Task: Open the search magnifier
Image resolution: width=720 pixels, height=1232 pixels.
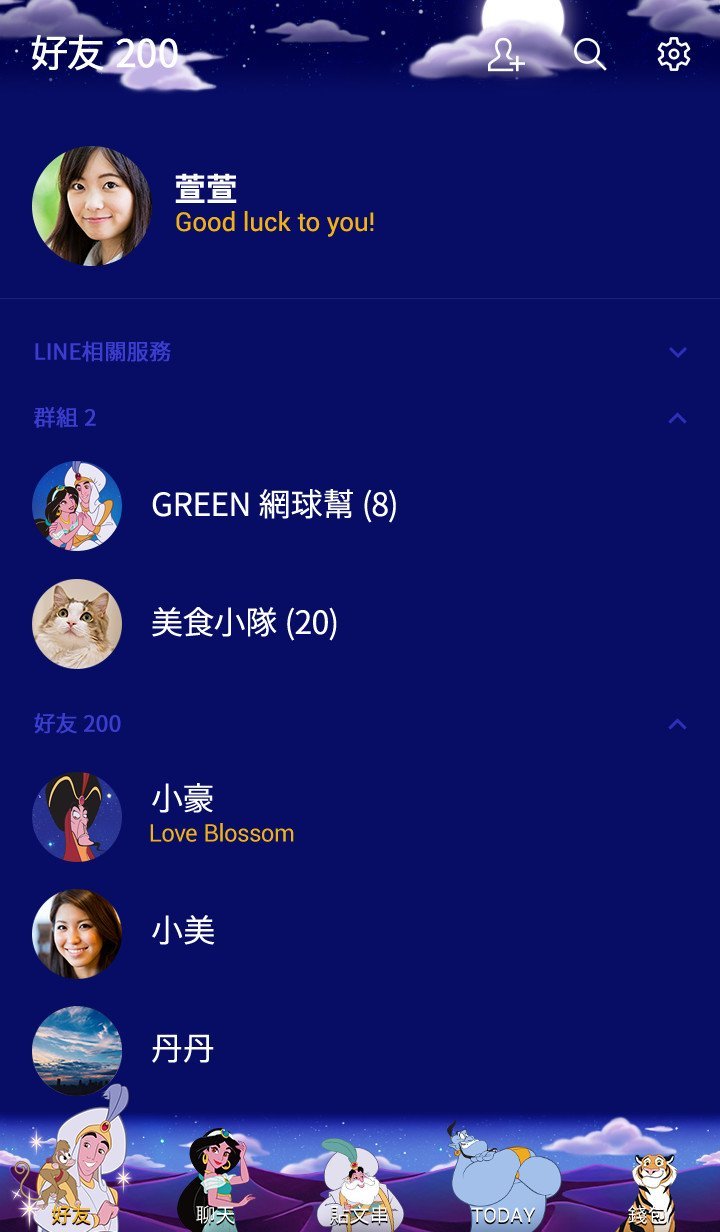Action: click(590, 55)
